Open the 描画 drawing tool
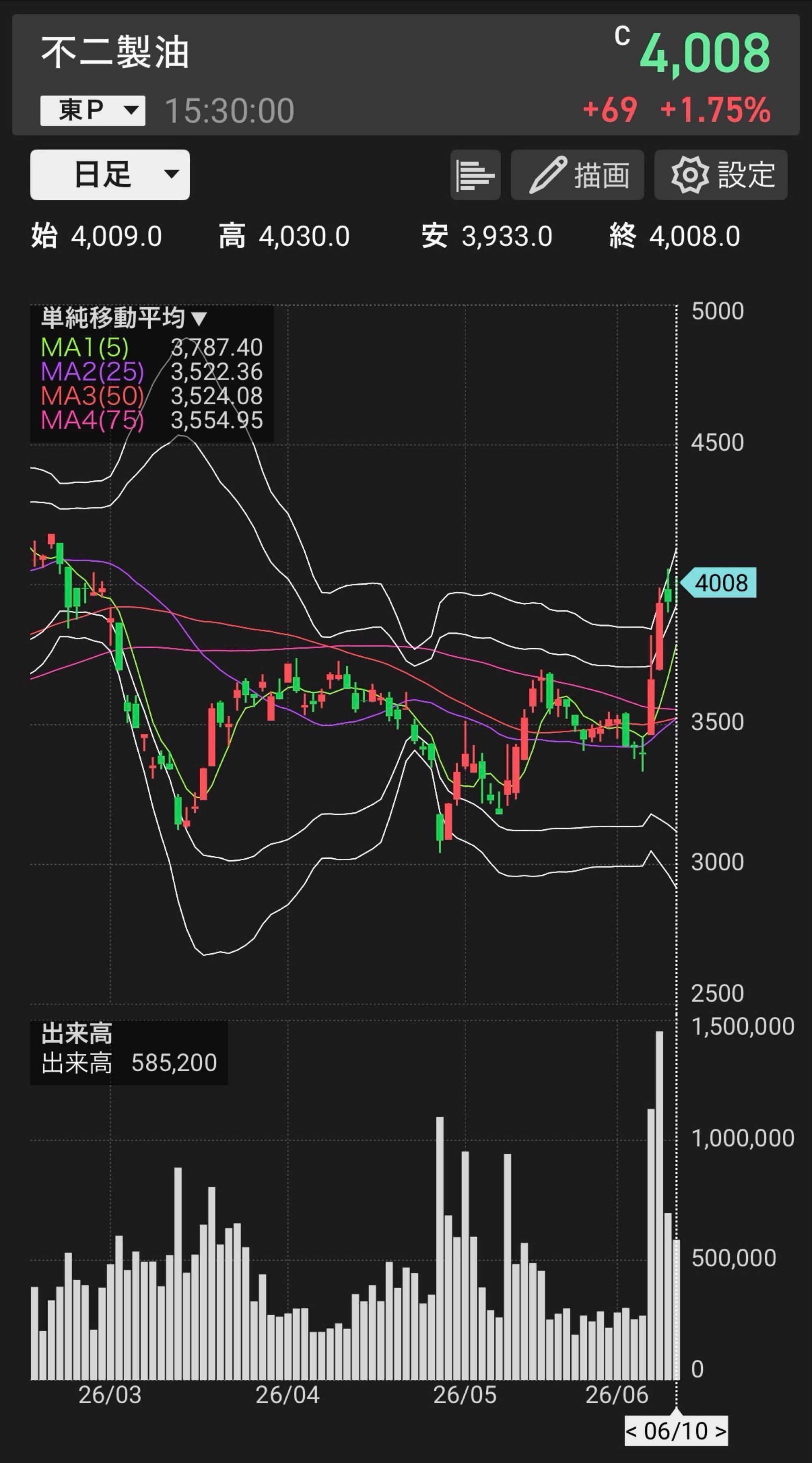Screen dimensions: 812x1463 (578, 175)
